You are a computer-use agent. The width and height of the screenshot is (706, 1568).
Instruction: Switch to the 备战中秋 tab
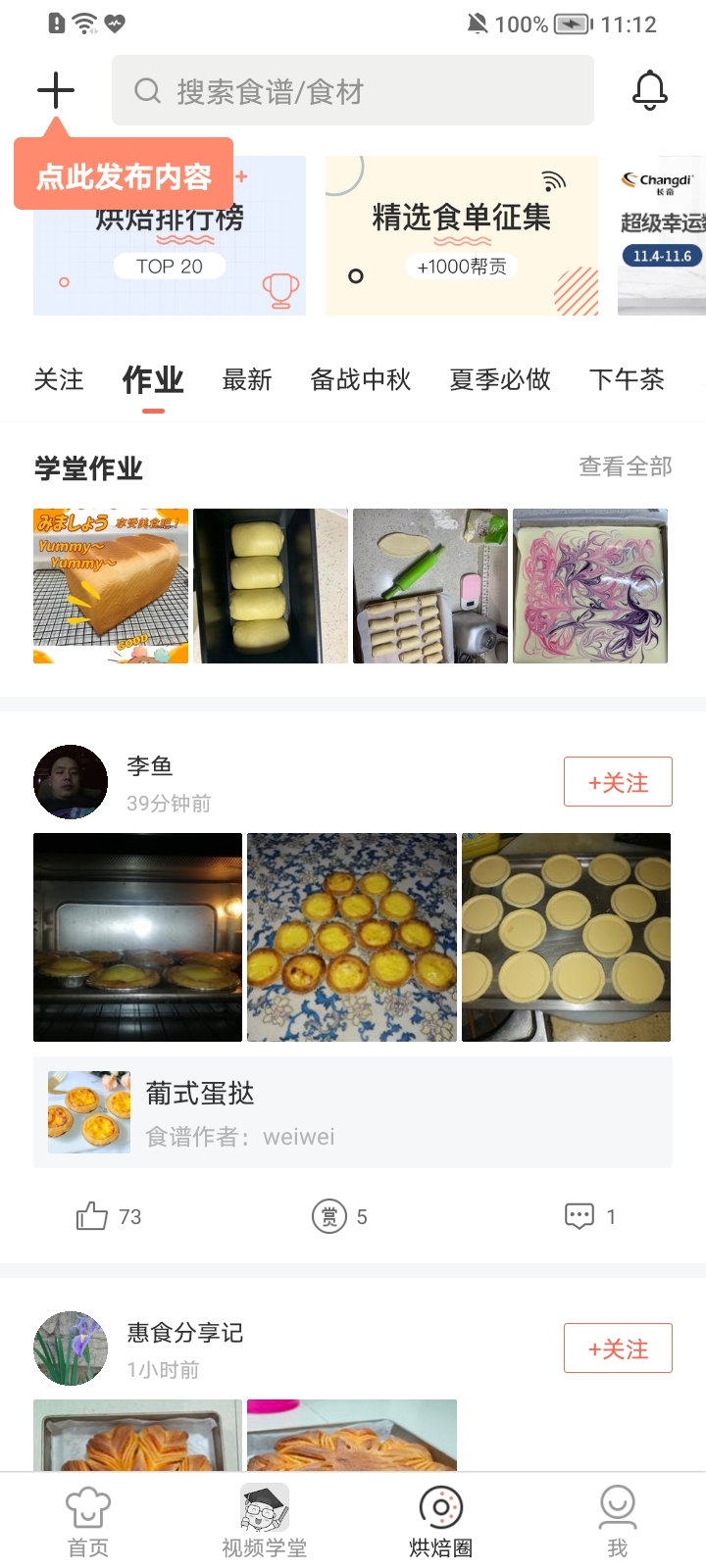(360, 380)
